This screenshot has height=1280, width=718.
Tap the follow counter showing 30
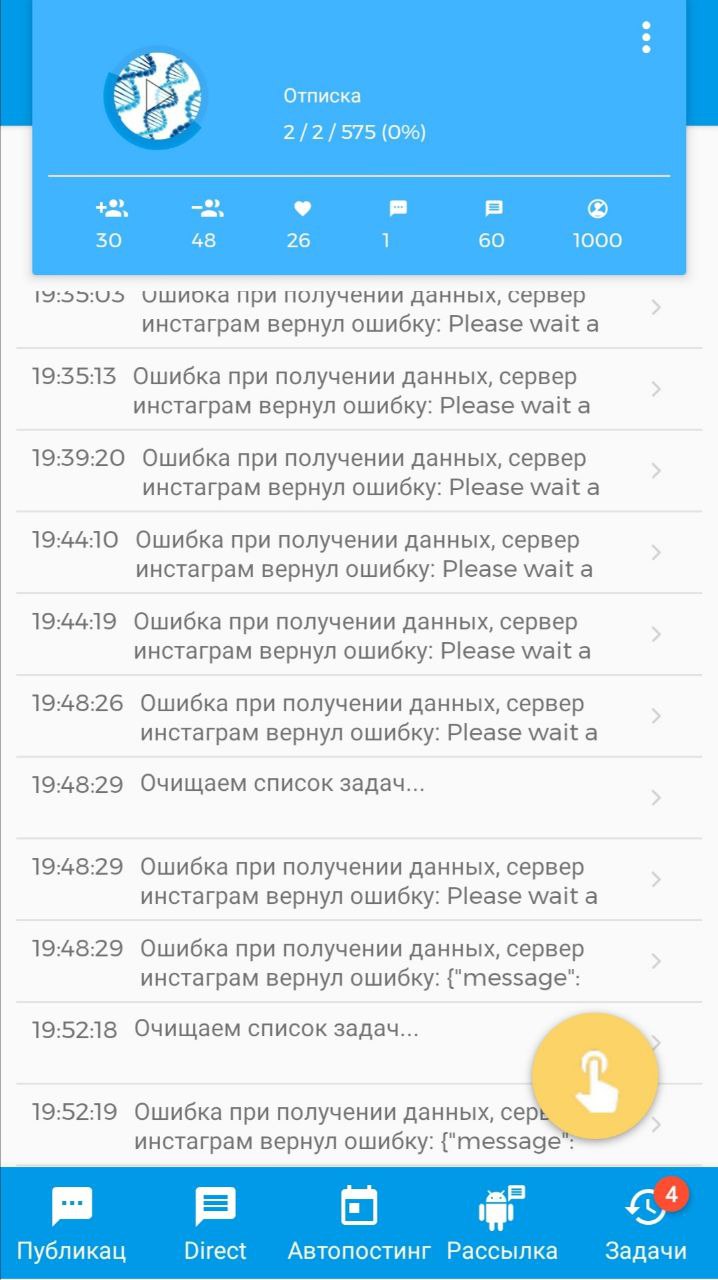tap(110, 224)
